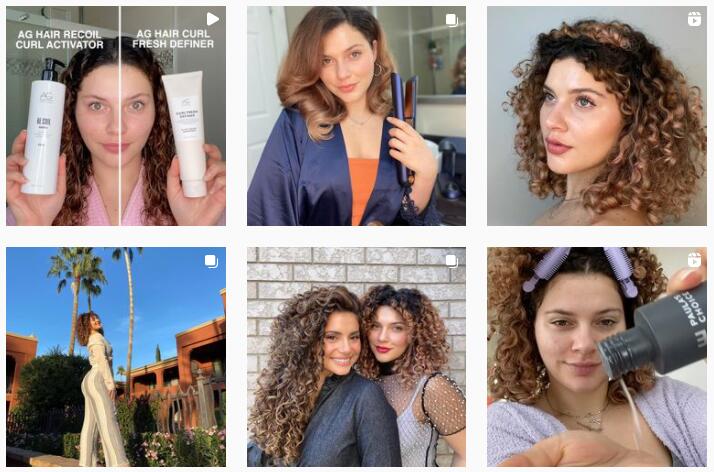Open the reel with purple hair clips
The image size is (714, 472).
point(596,357)
